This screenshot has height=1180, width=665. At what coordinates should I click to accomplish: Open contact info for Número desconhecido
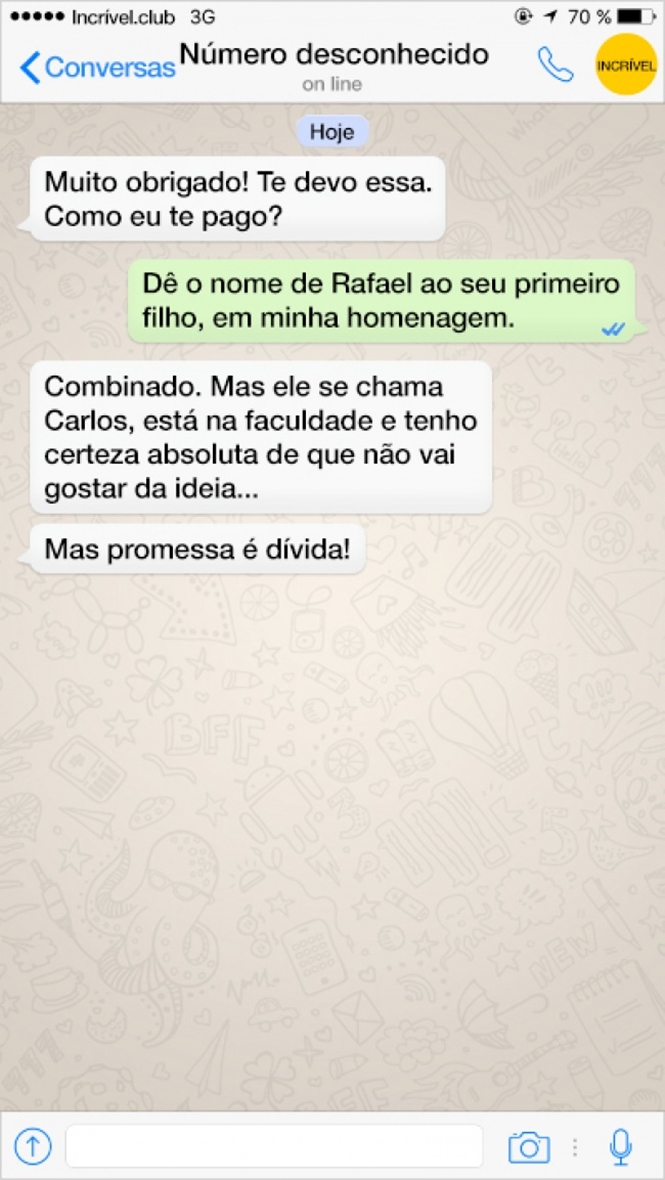[x=333, y=55]
